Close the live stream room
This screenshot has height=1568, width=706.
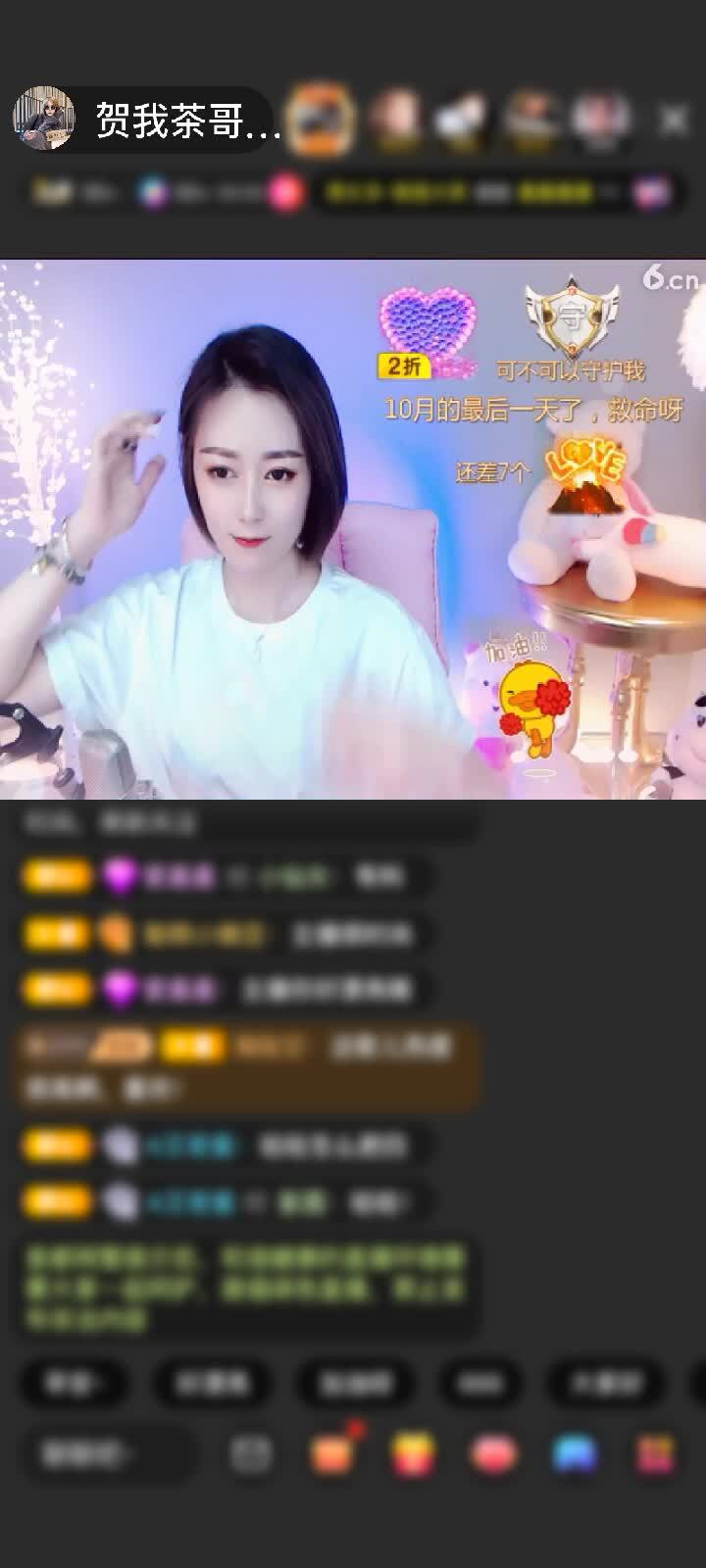(674, 121)
